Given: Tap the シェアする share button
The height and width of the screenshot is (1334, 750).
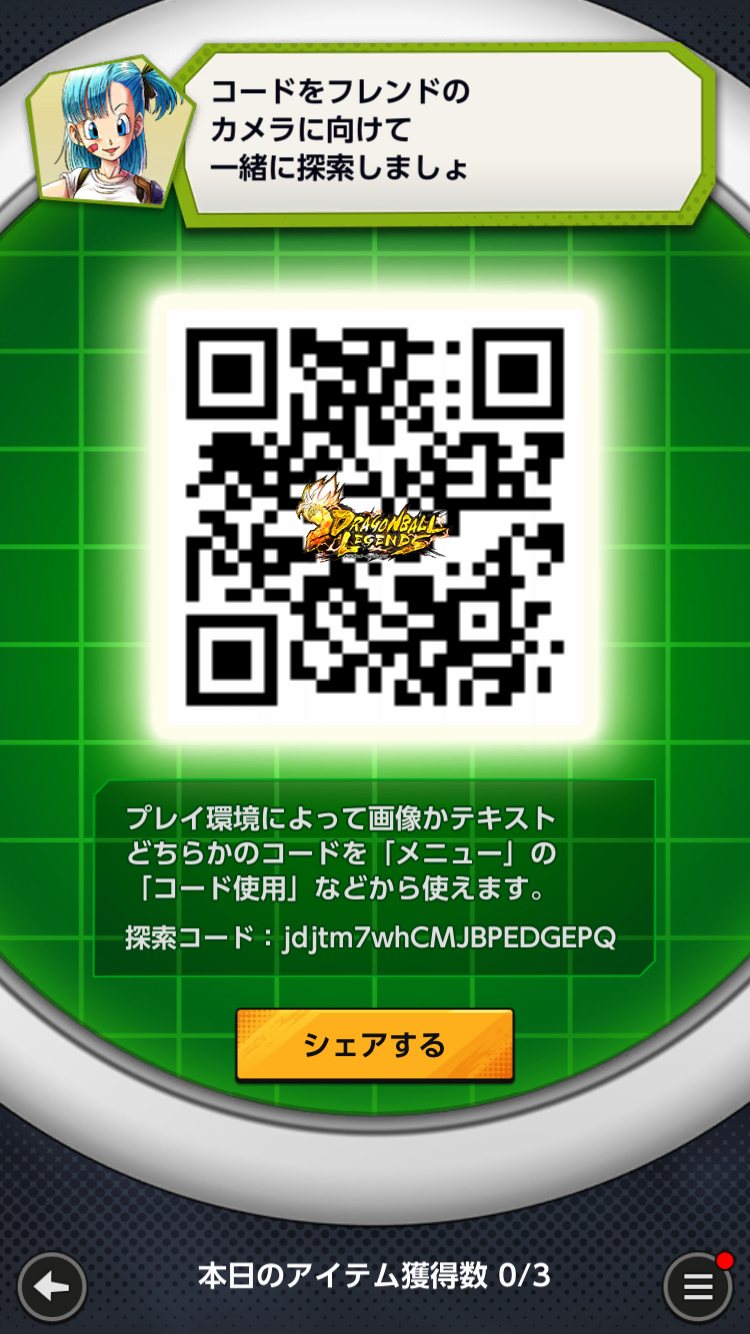Looking at the screenshot, I should click(x=375, y=1045).
